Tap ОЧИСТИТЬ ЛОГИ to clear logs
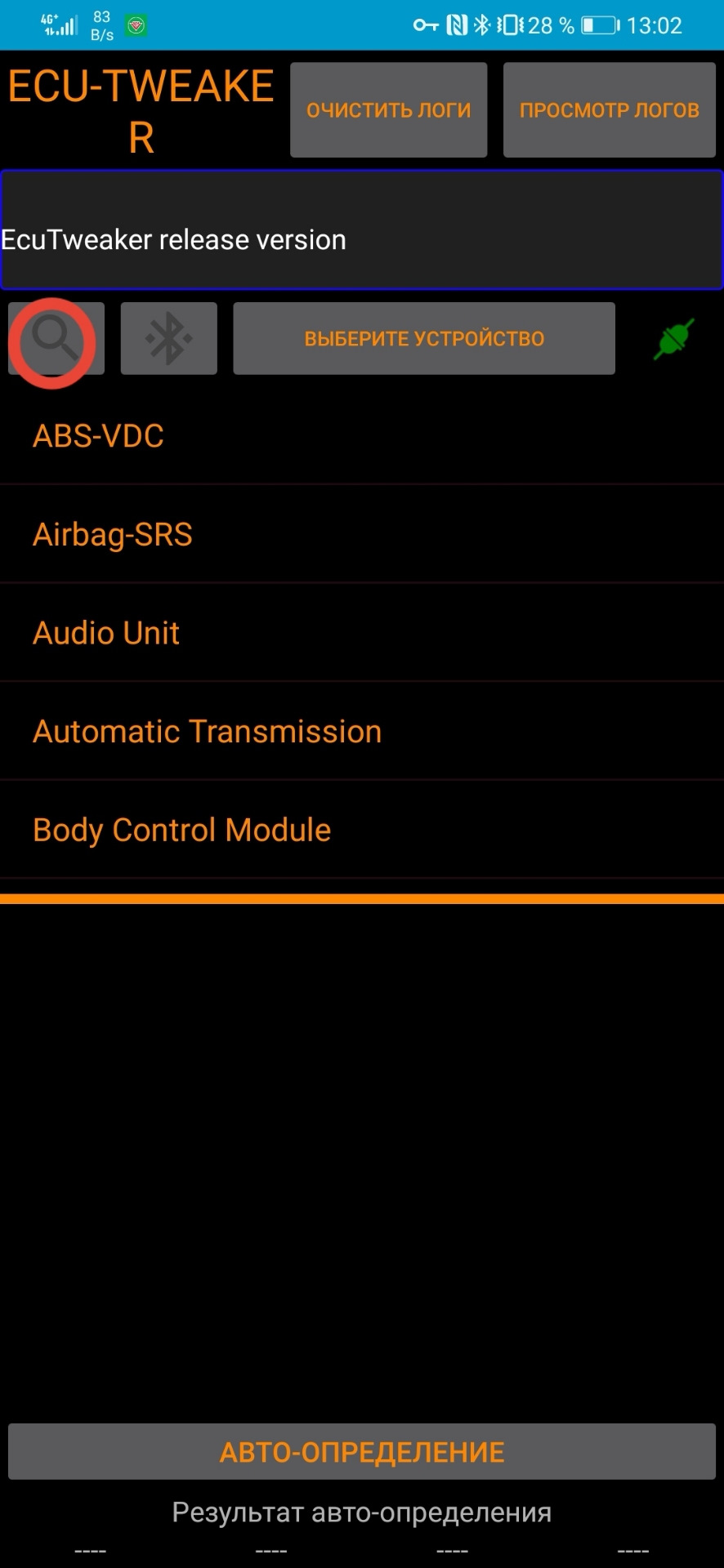724x1568 pixels. coord(389,110)
